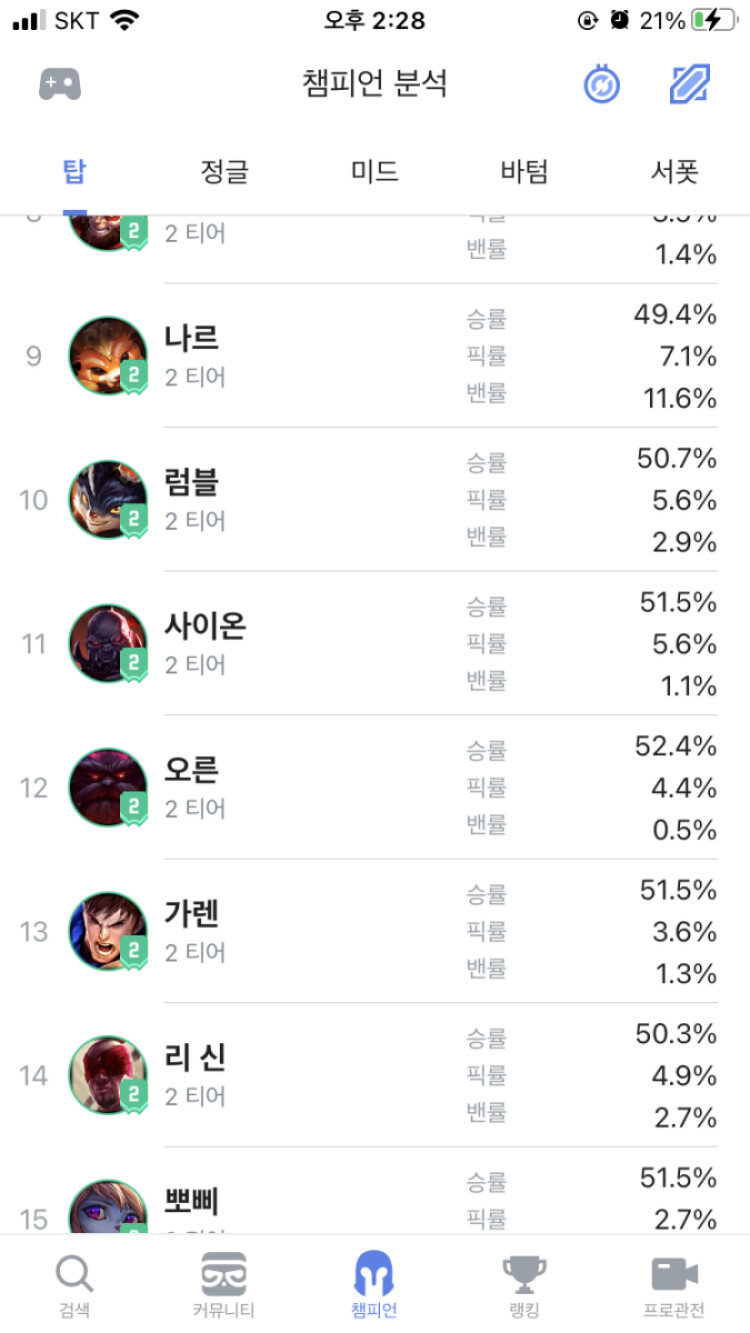The width and height of the screenshot is (750, 1333).
Task: Select the 탑 tab
Action: (x=75, y=171)
